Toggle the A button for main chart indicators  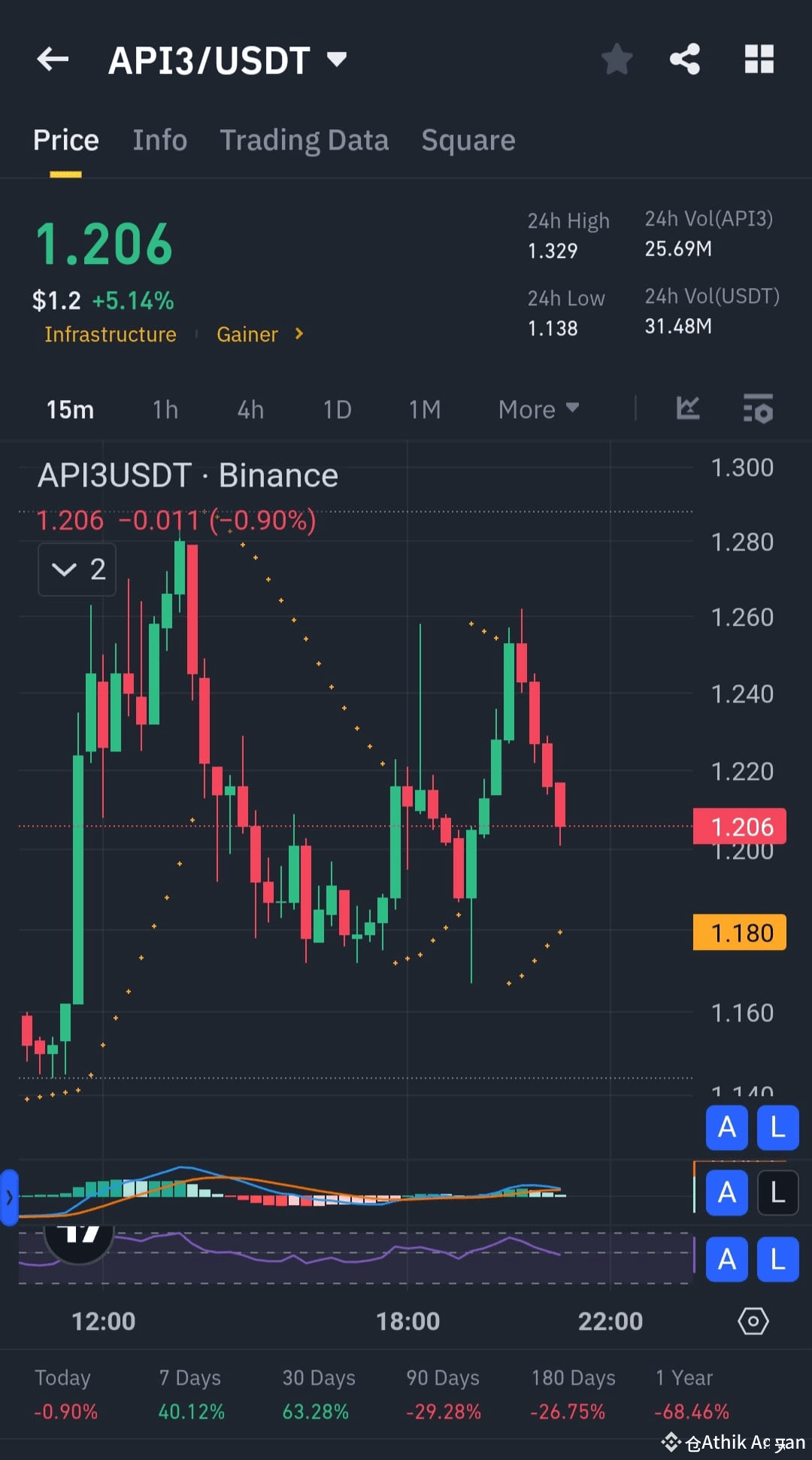tap(726, 1128)
